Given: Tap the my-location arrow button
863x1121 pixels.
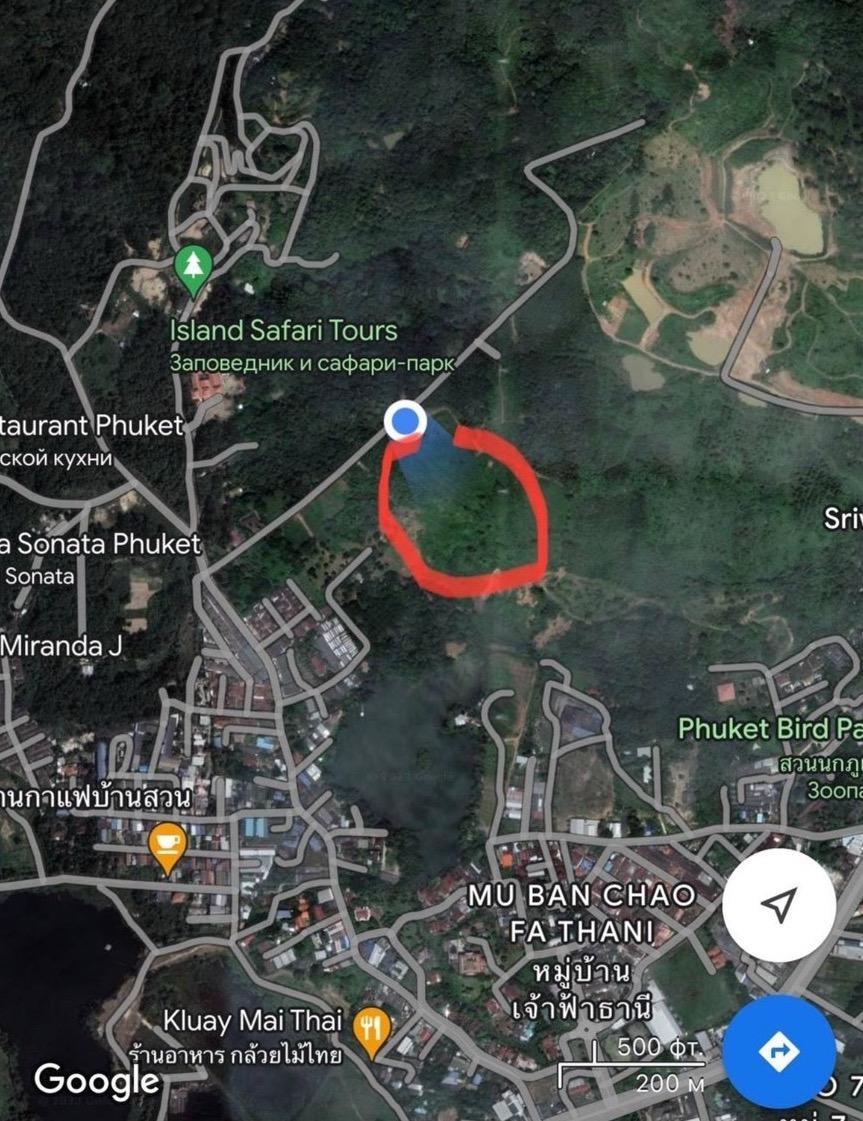Looking at the screenshot, I should tap(778, 906).
